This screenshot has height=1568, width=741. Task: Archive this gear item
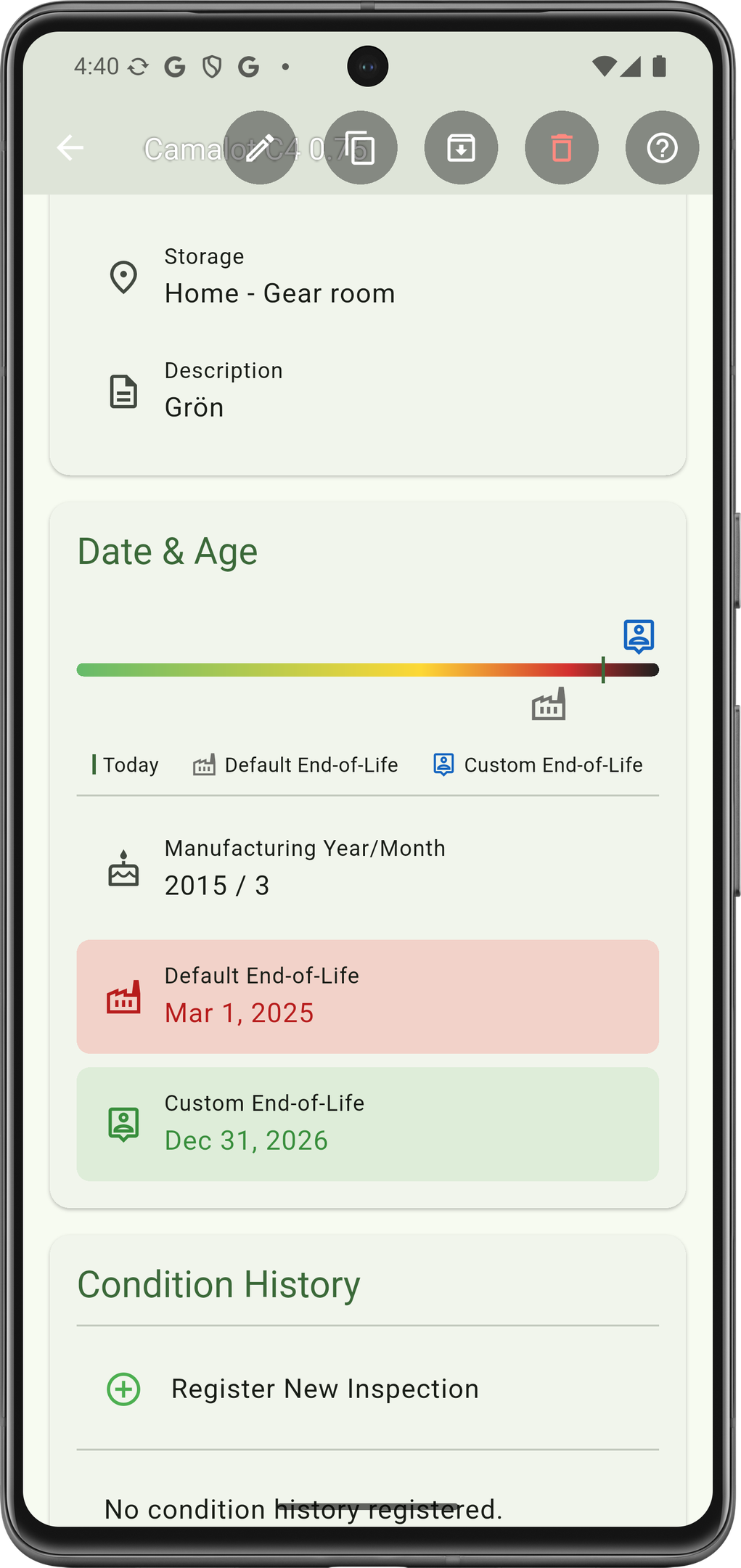461,148
